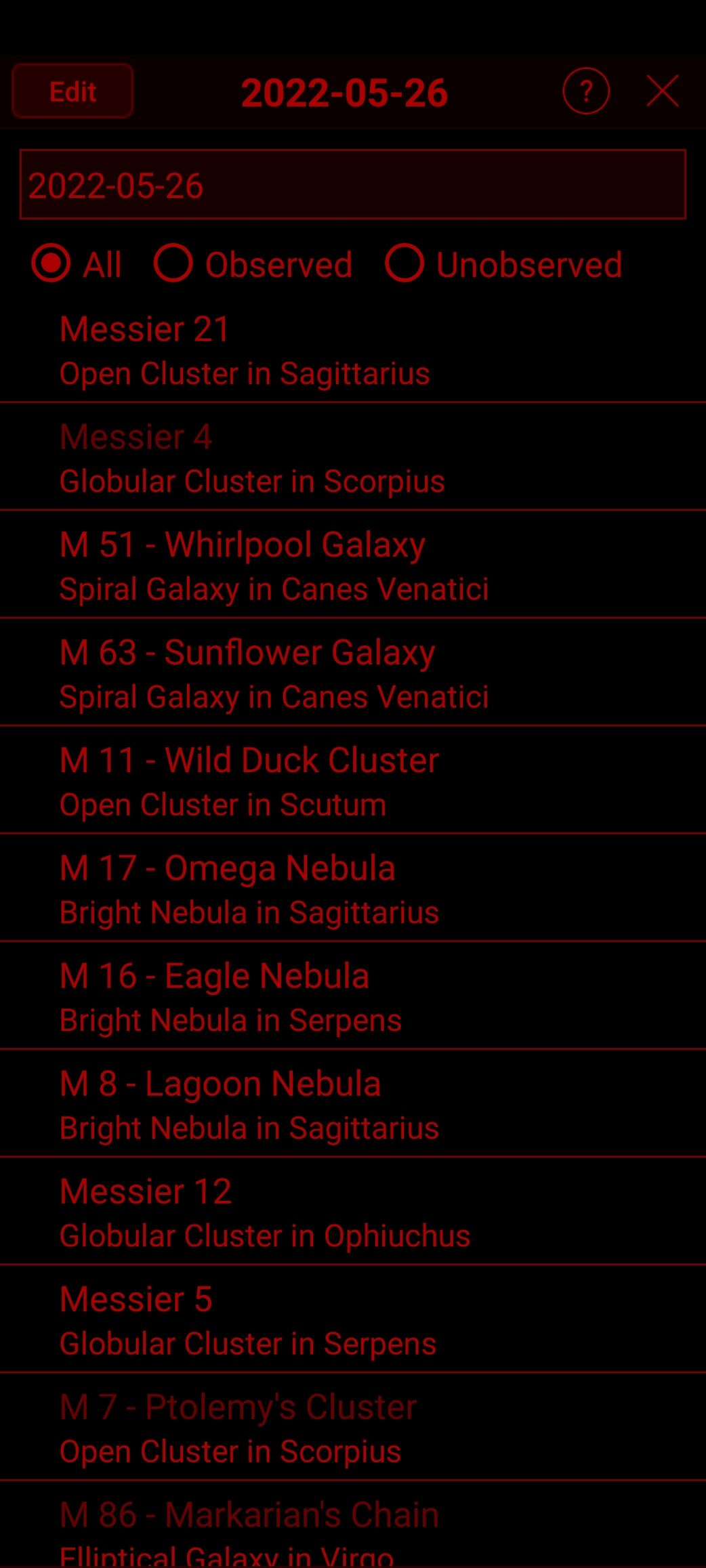Image resolution: width=706 pixels, height=1568 pixels.
Task: Open M 86 Markarian's Chain
Action: [353, 1525]
